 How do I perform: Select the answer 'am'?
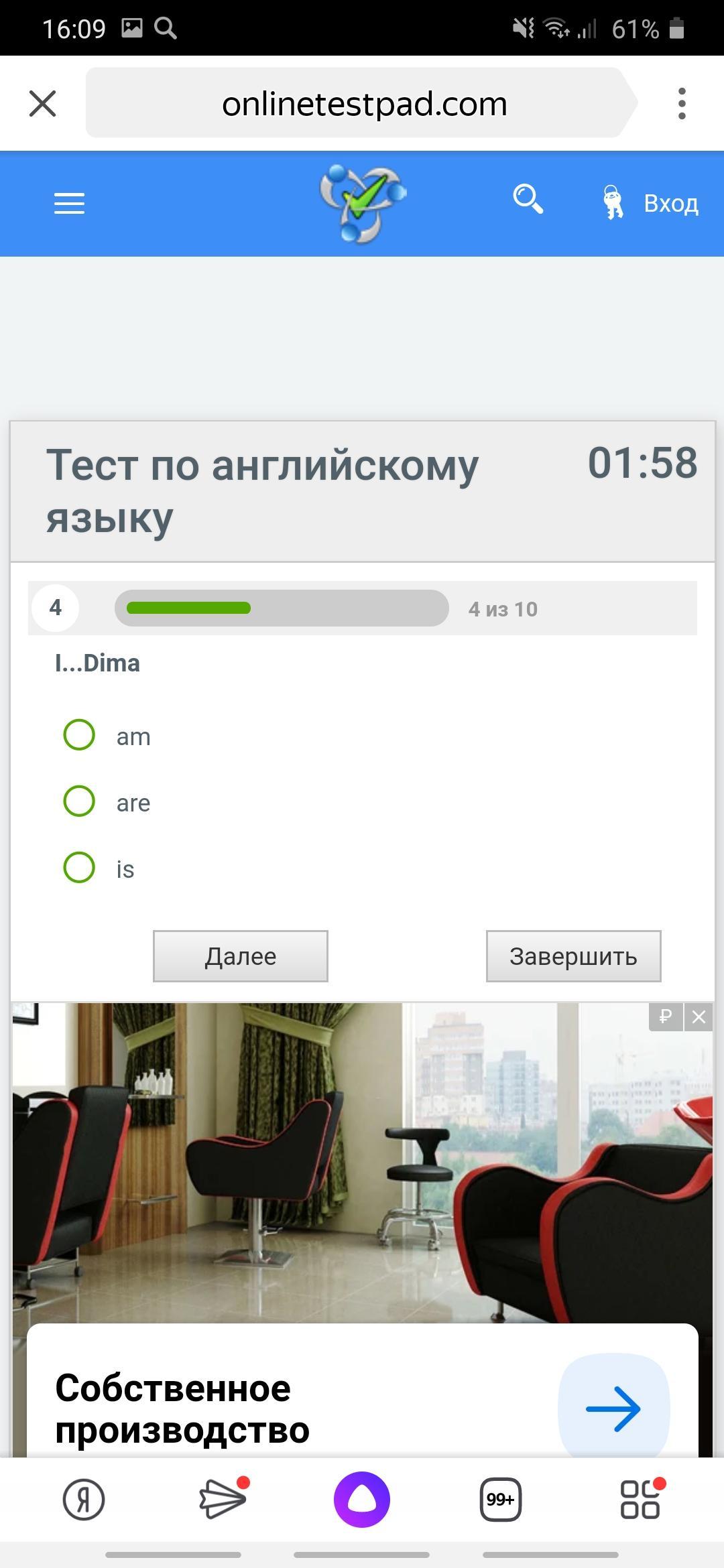coord(79,735)
